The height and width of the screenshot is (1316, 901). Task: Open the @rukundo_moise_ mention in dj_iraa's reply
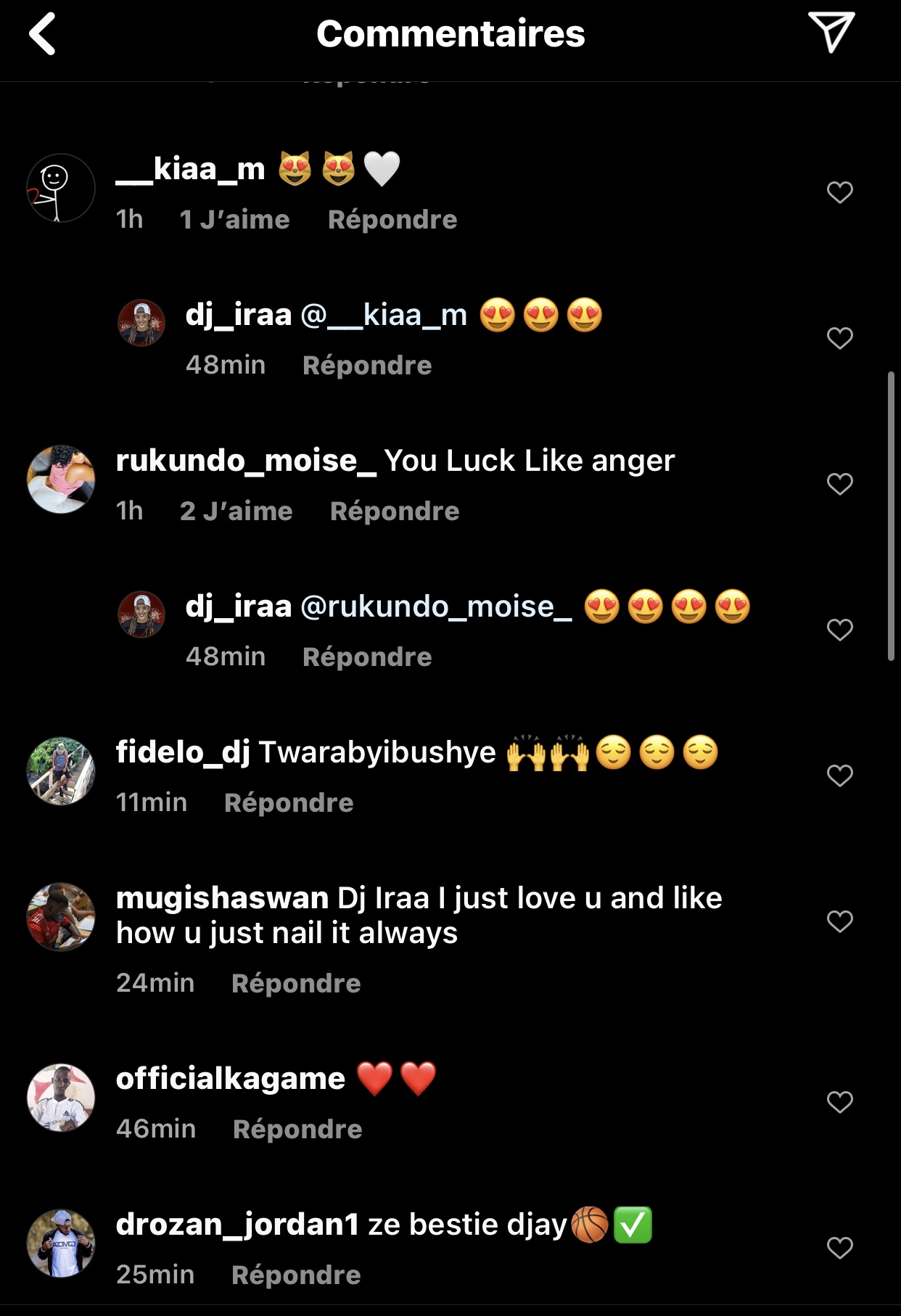(435, 606)
